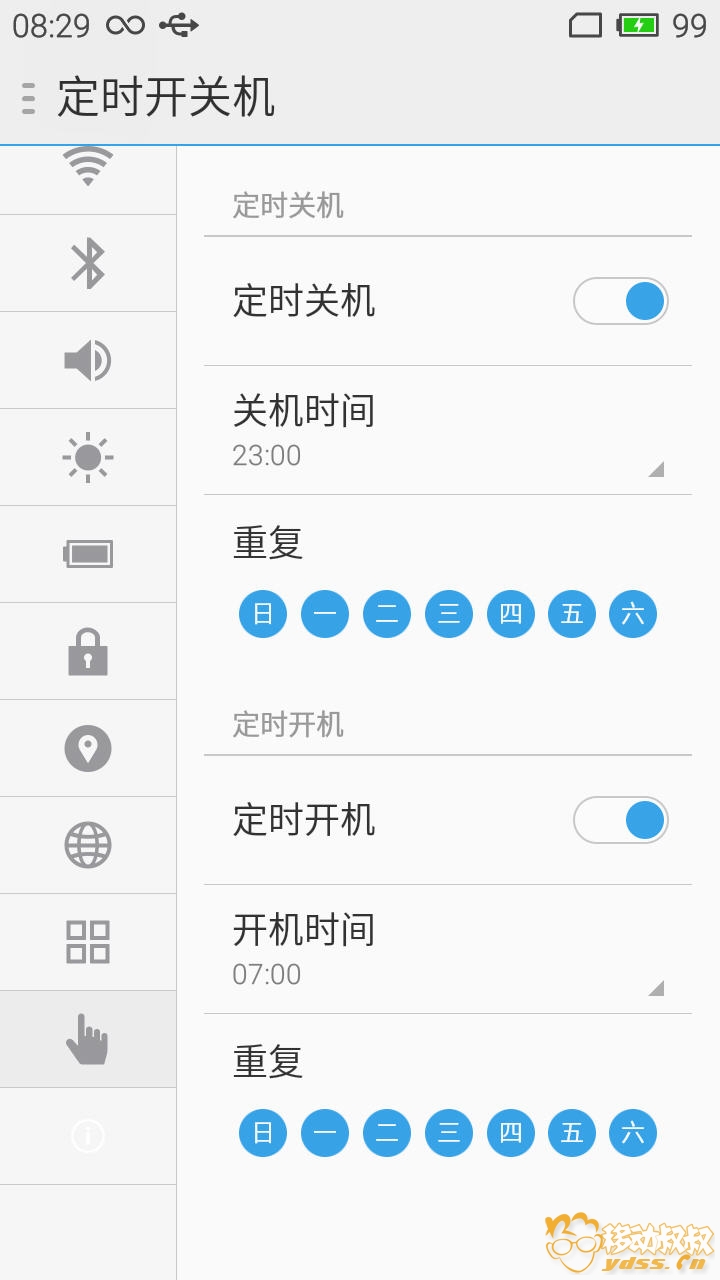The height and width of the screenshot is (1280, 720).
Task: Deselect 日 in the 定时关机 repeat days
Action: click(x=263, y=613)
